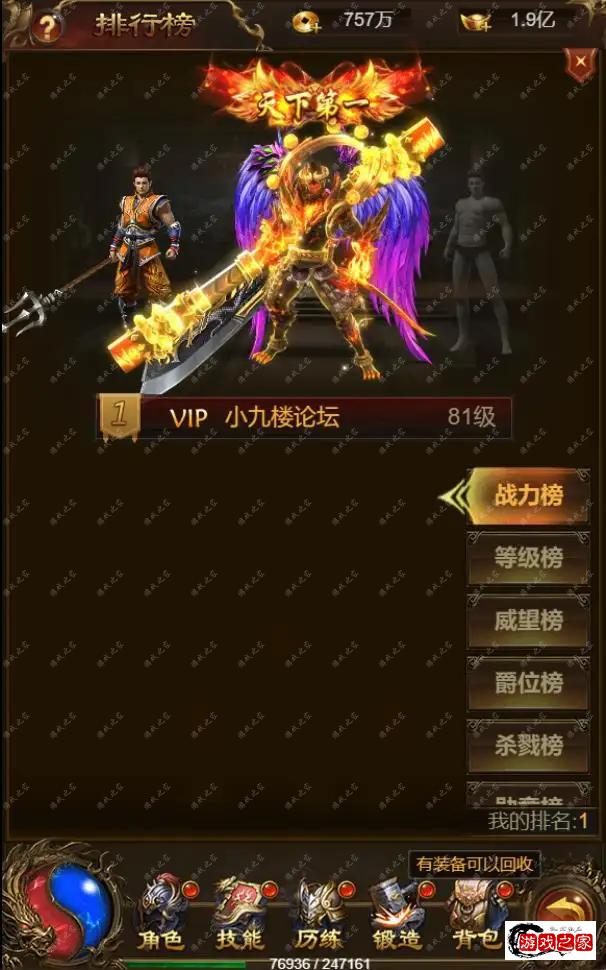The height and width of the screenshot is (970, 606).
Task: Add more gold coins
Action: (x=308, y=22)
